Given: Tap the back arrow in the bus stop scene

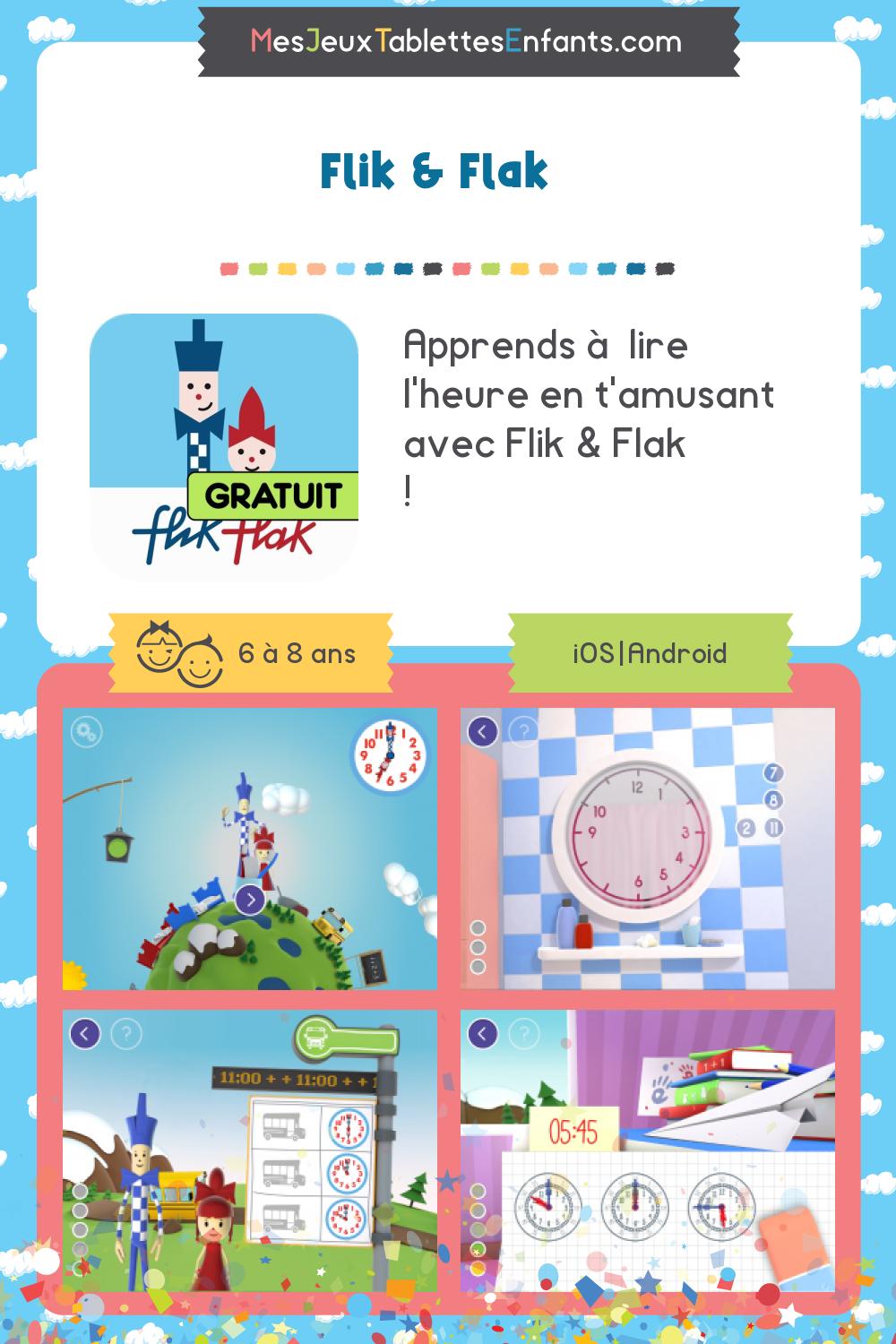Looking at the screenshot, I should point(86,1033).
